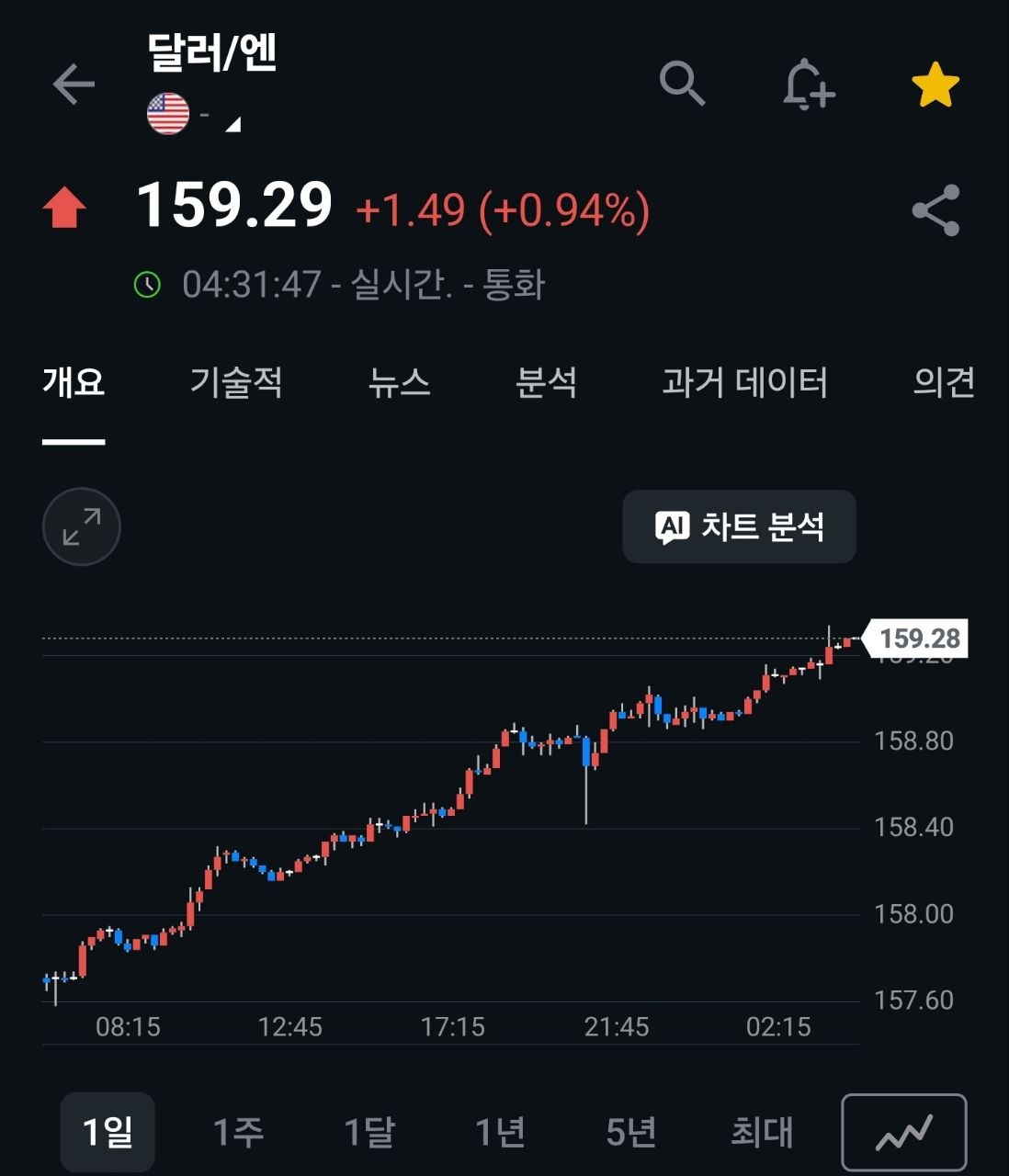Image resolution: width=1009 pixels, height=1176 pixels.
Task: Switch chart range to 1주
Action: click(x=238, y=1132)
